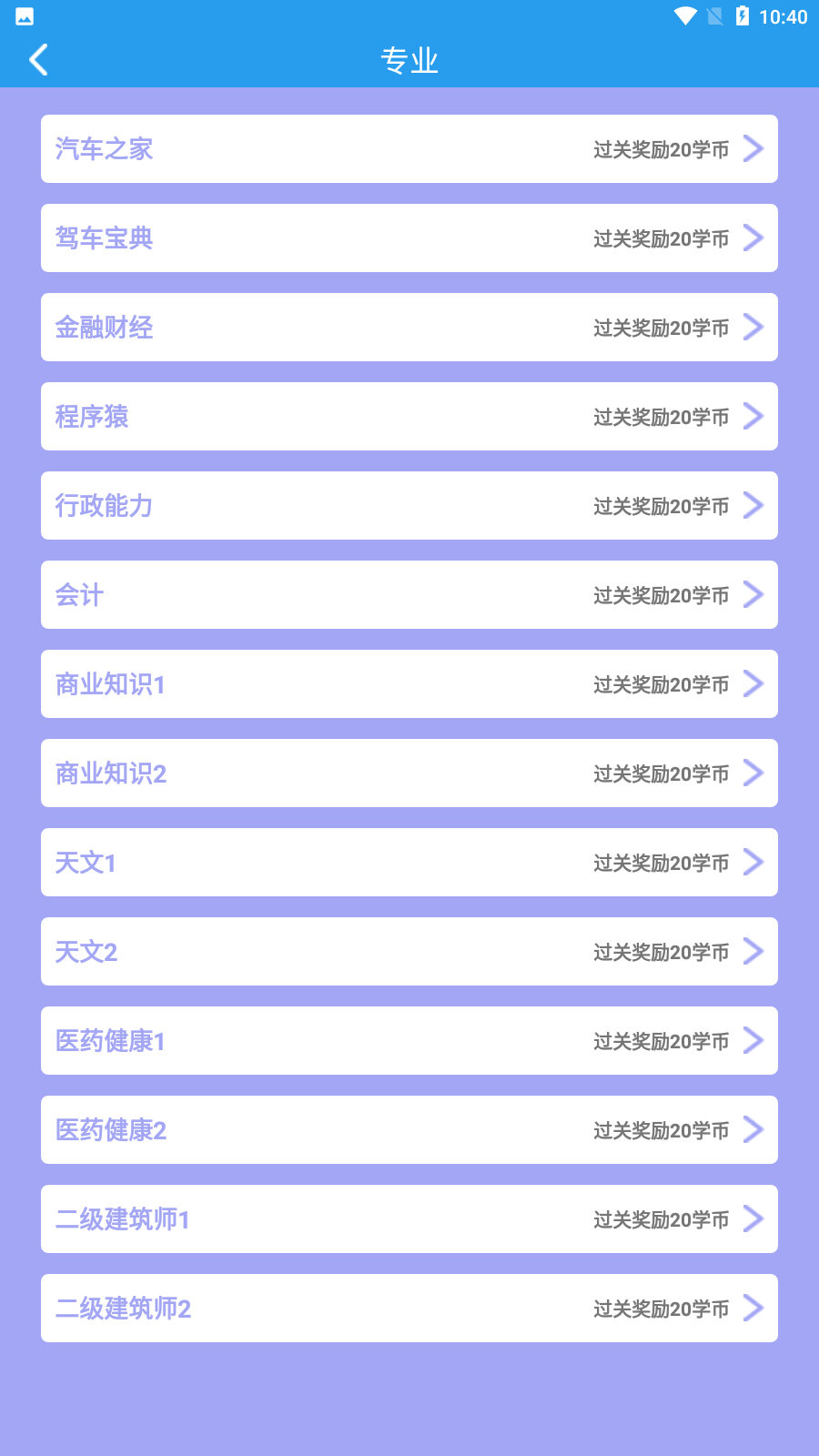The width and height of the screenshot is (819, 1456).
Task: Click the clock showing 10:40
Action: pos(783,15)
